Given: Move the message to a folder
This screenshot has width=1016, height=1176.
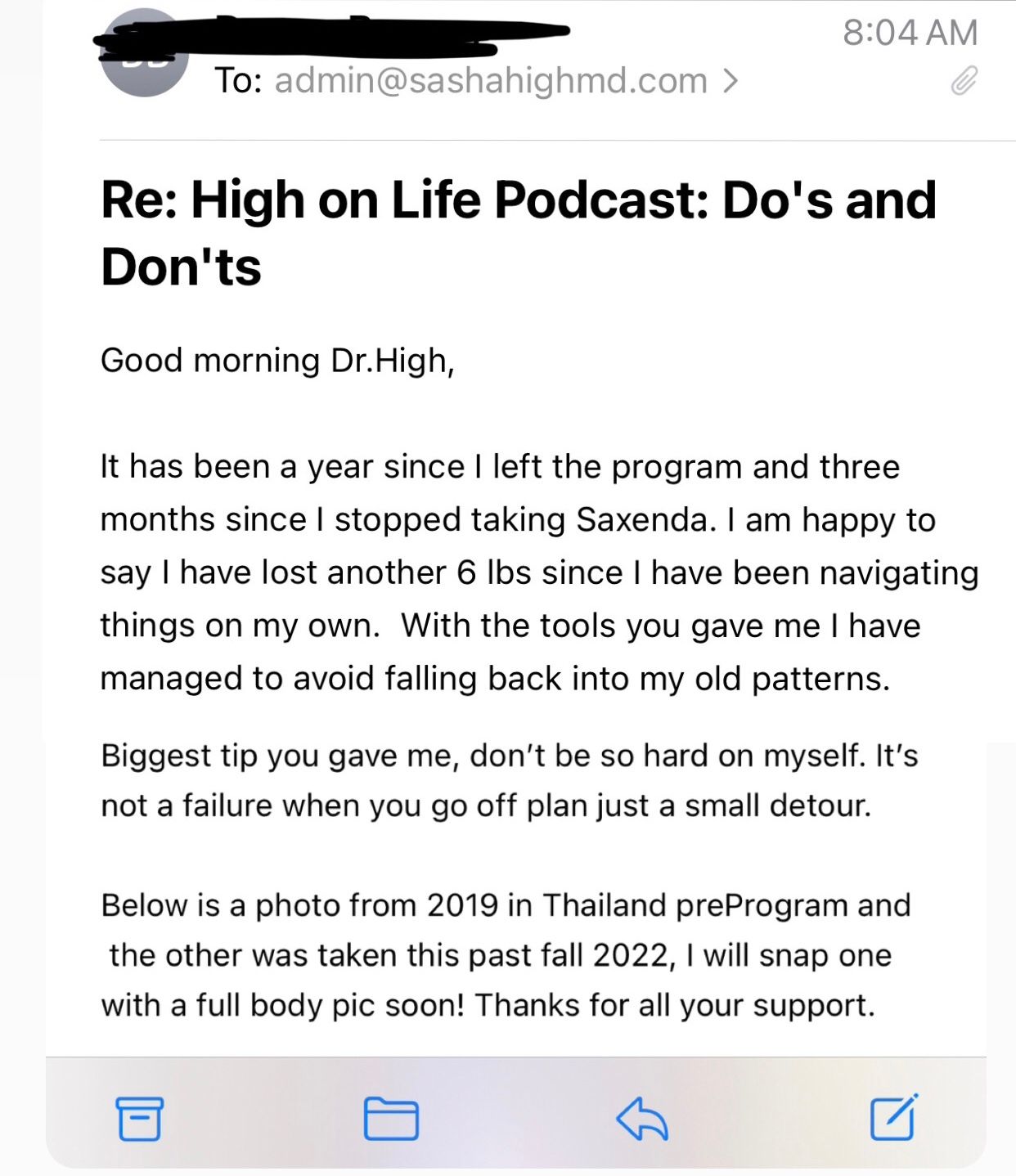Looking at the screenshot, I should pyautogui.click(x=391, y=1118).
